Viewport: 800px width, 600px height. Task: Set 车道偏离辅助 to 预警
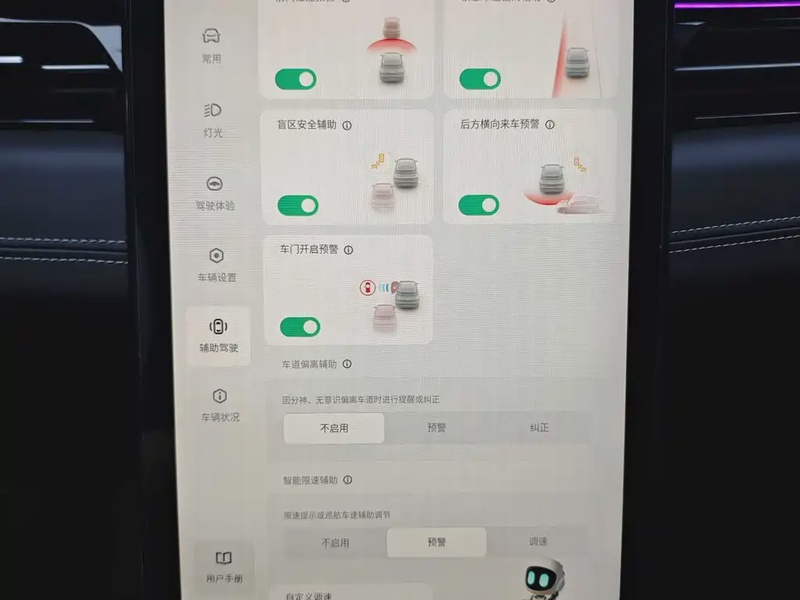tap(437, 428)
